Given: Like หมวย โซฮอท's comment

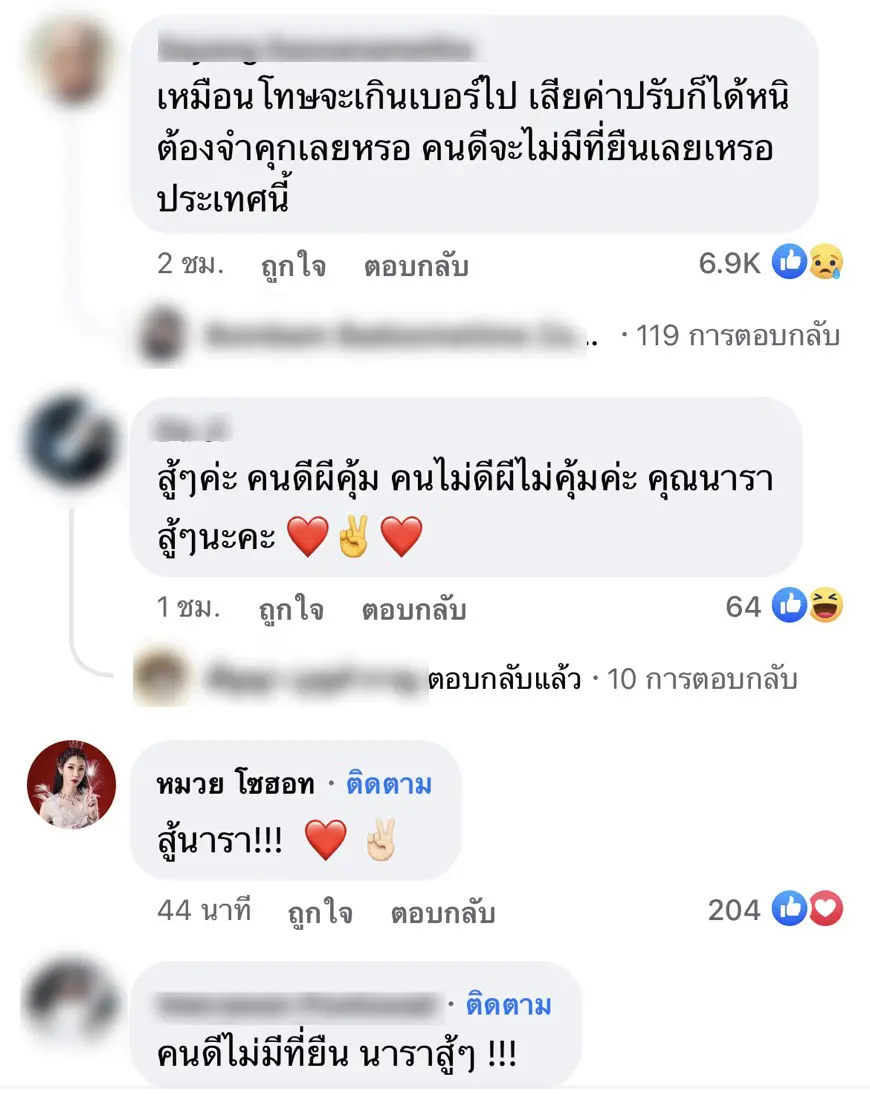Looking at the screenshot, I should (x=320, y=912).
